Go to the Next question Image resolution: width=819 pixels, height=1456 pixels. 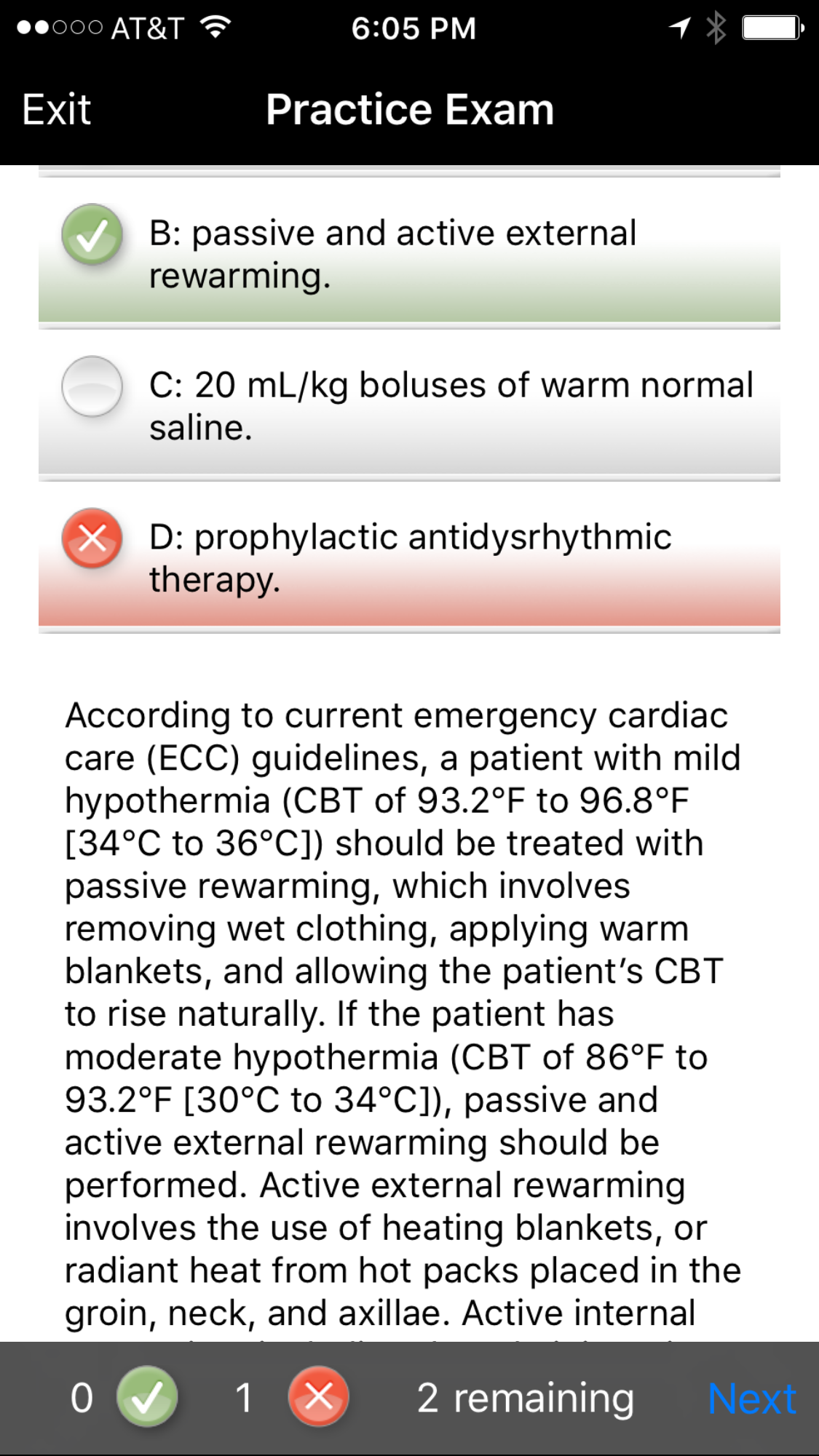751,1398
